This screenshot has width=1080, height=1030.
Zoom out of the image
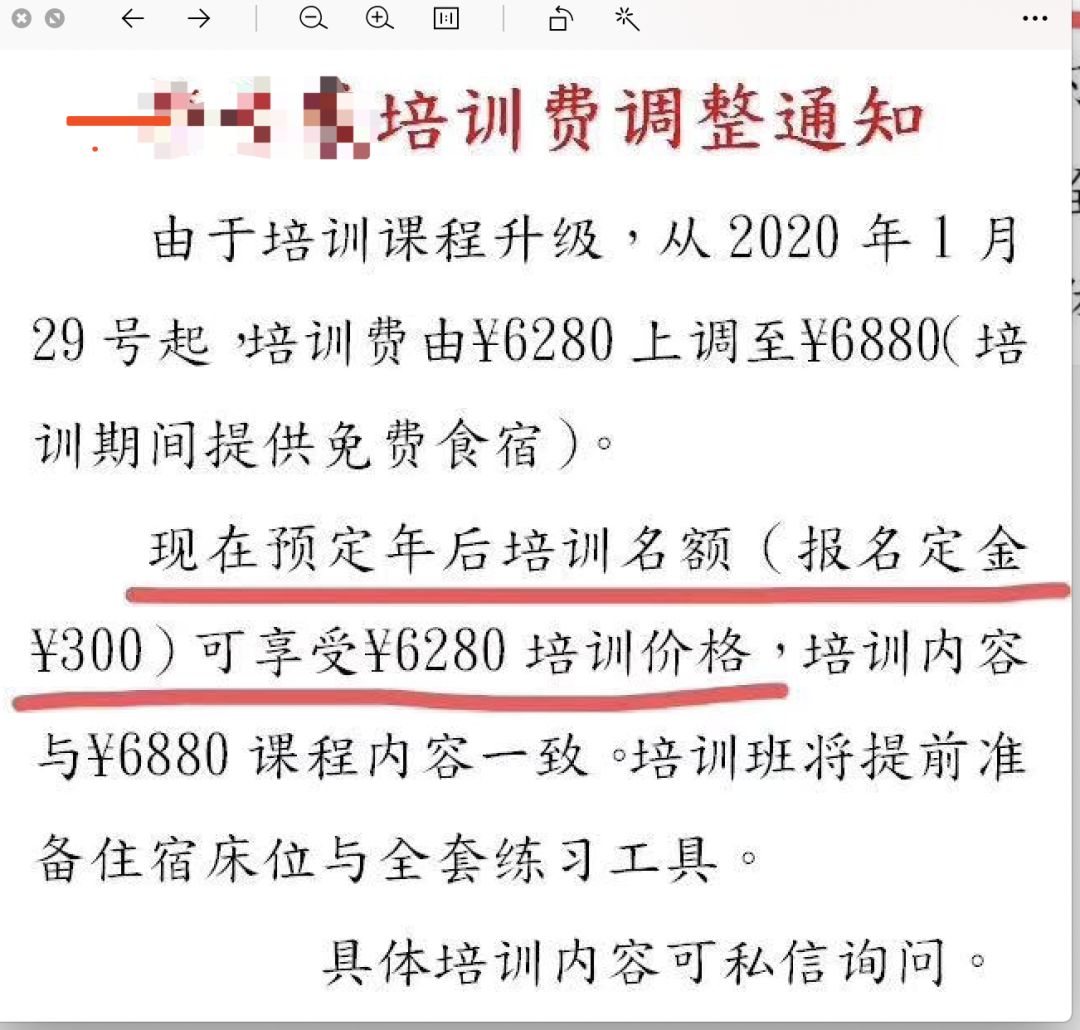[313, 19]
